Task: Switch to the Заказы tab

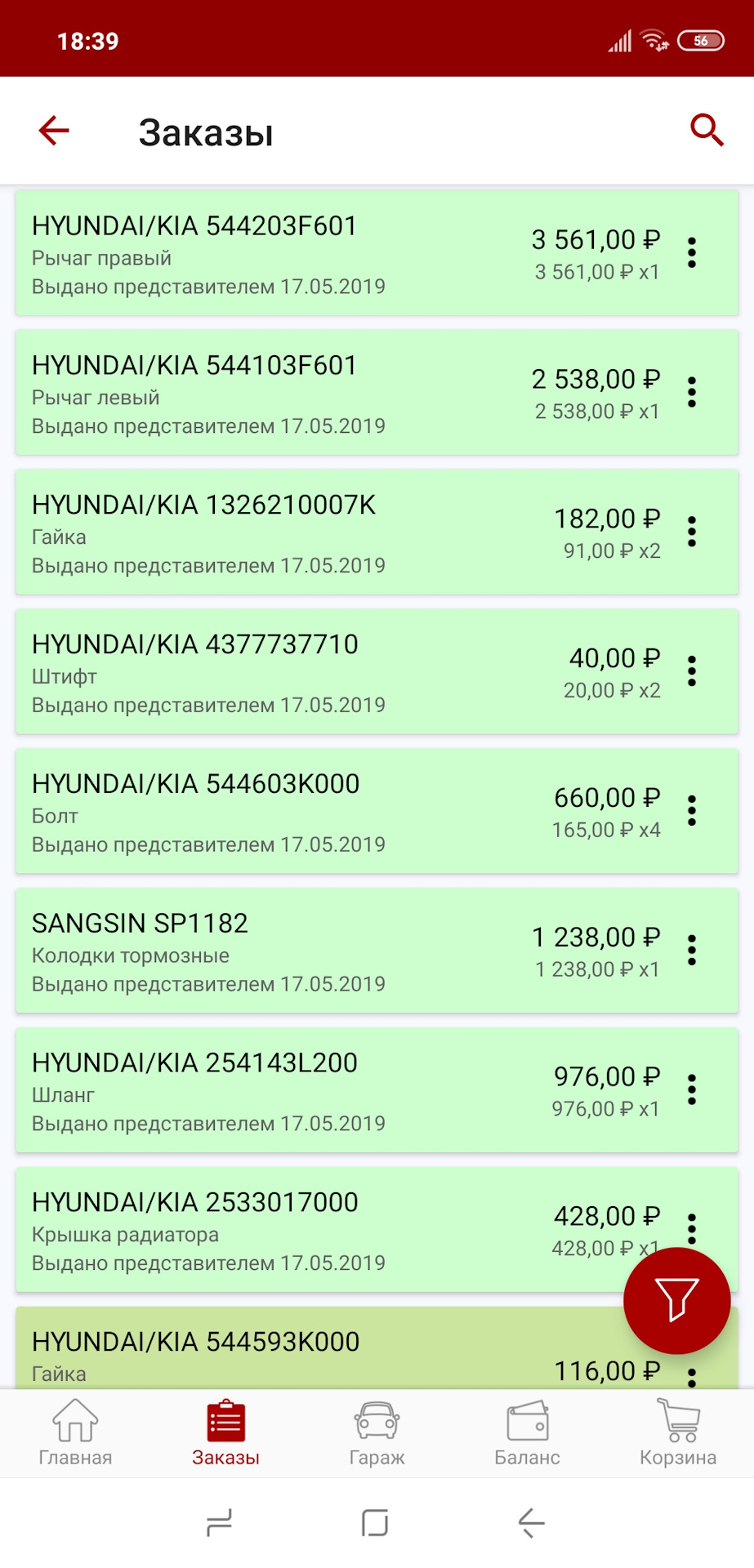Action: coord(225,1433)
